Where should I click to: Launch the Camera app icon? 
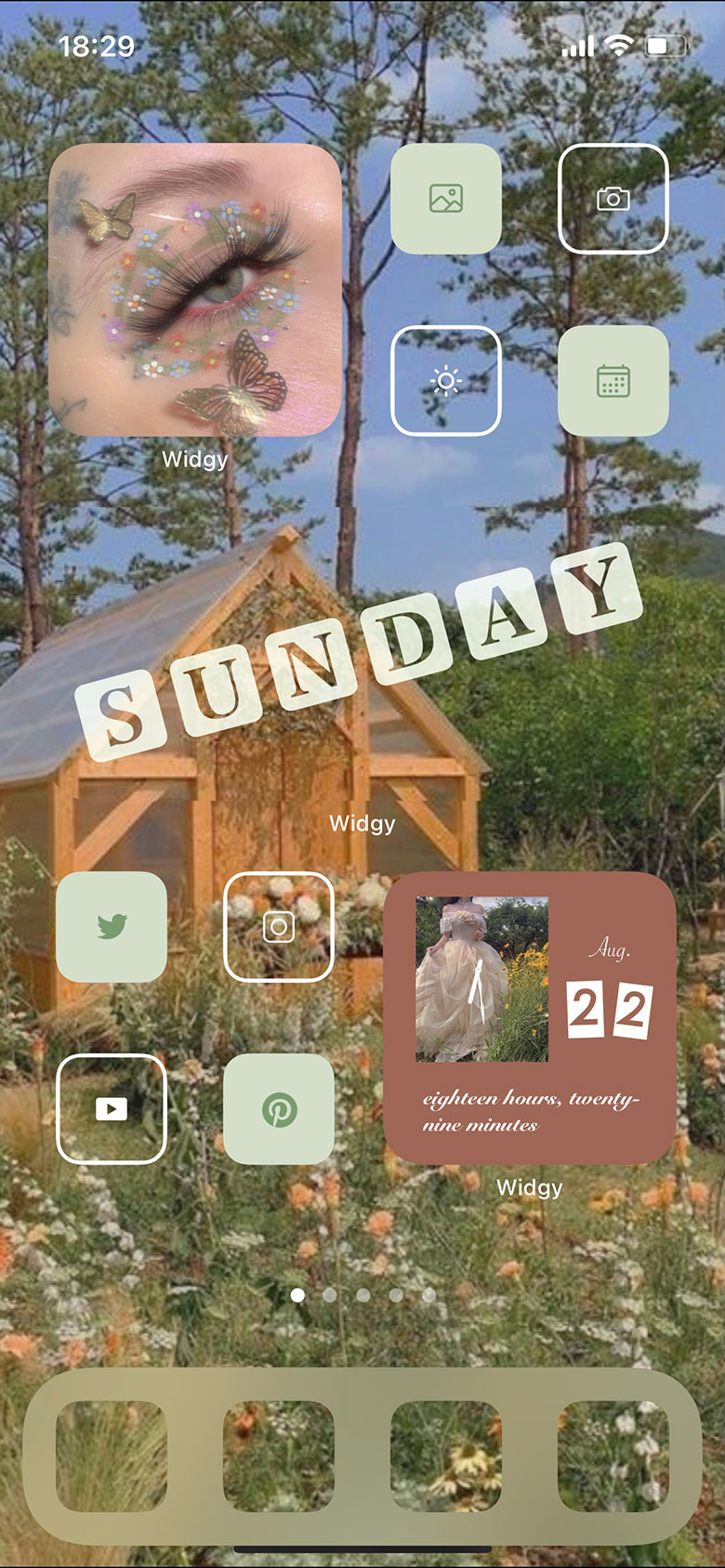[x=613, y=199]
